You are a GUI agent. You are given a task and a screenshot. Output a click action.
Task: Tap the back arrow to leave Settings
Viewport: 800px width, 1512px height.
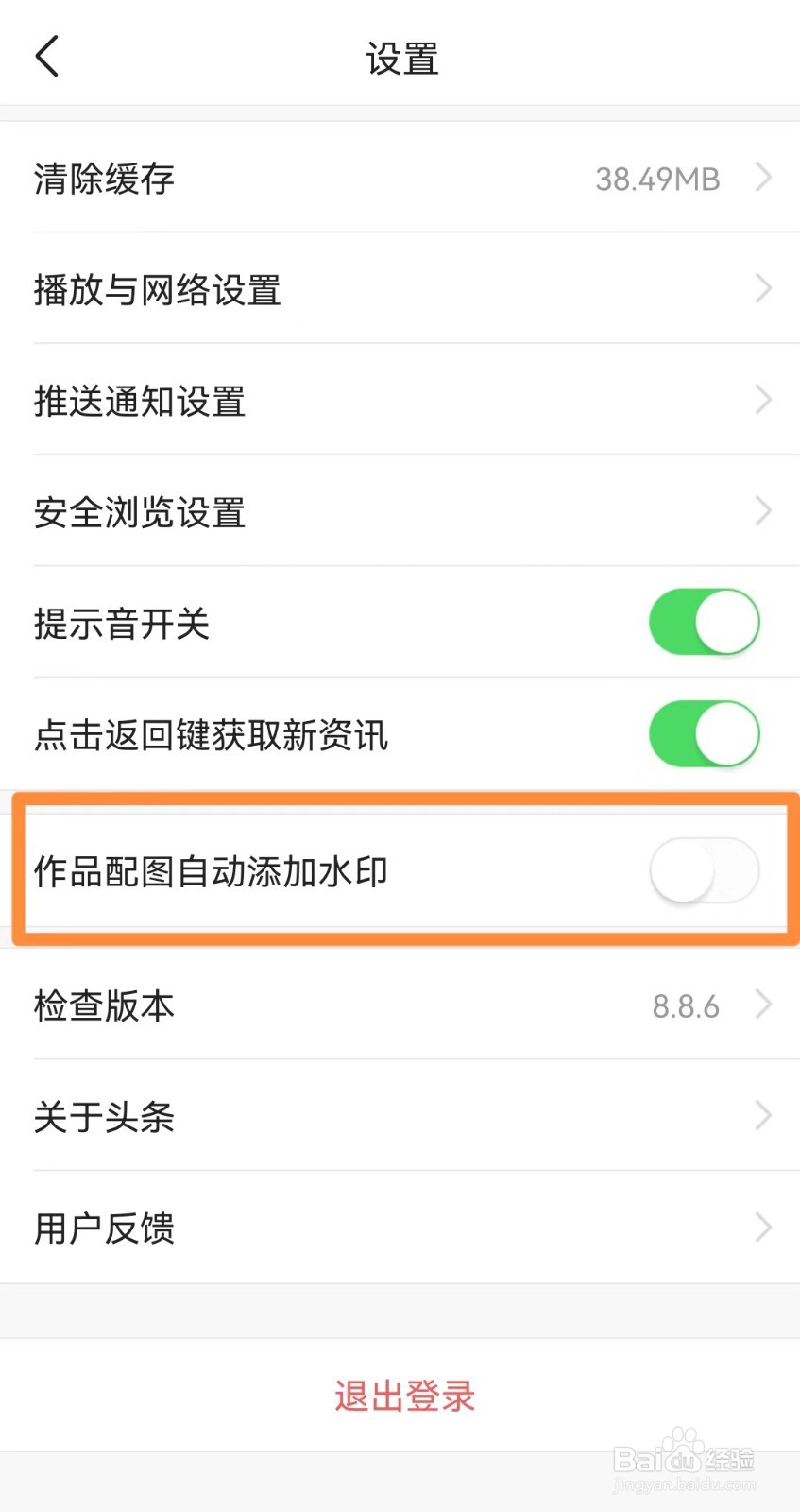(x=47, y=57)
